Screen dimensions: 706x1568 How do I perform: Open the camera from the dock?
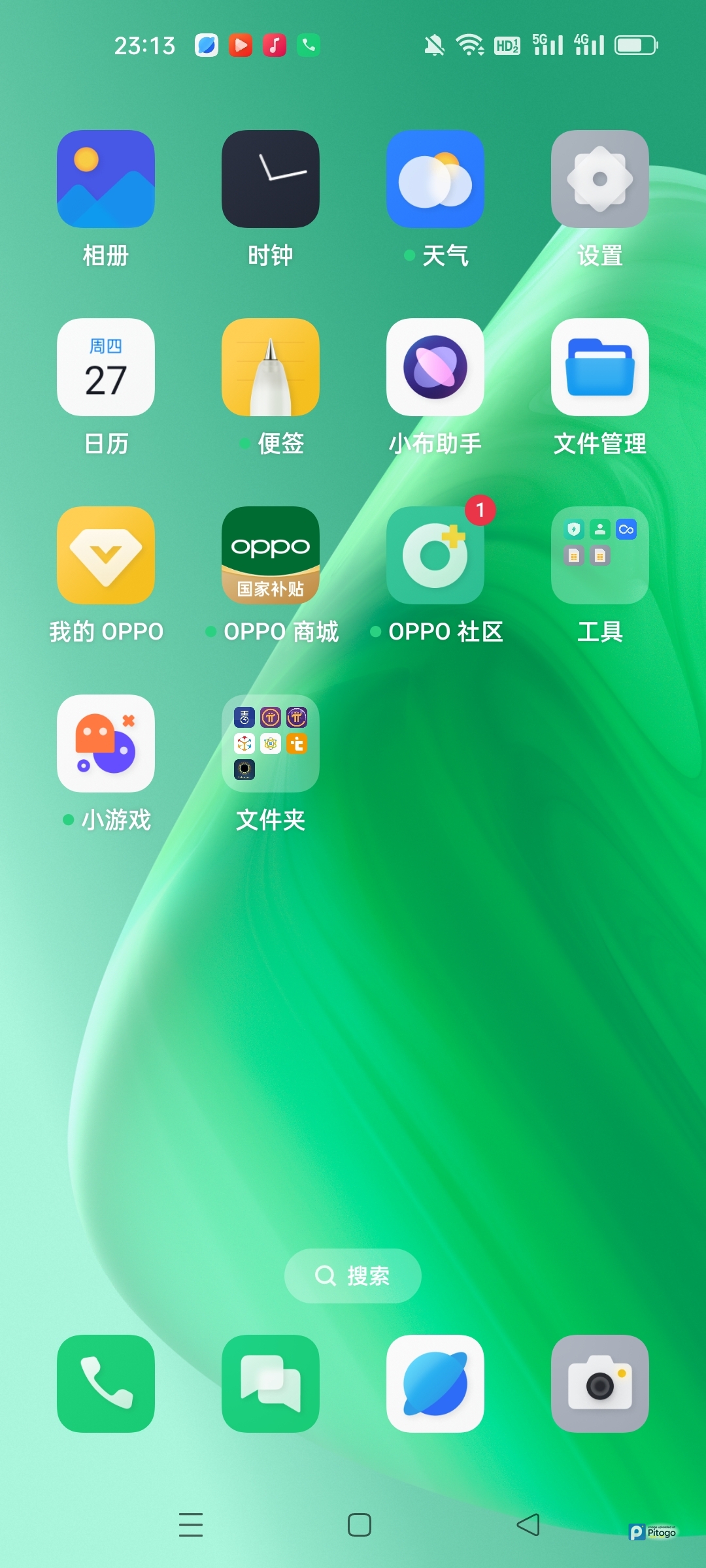tap(600, 1384)
